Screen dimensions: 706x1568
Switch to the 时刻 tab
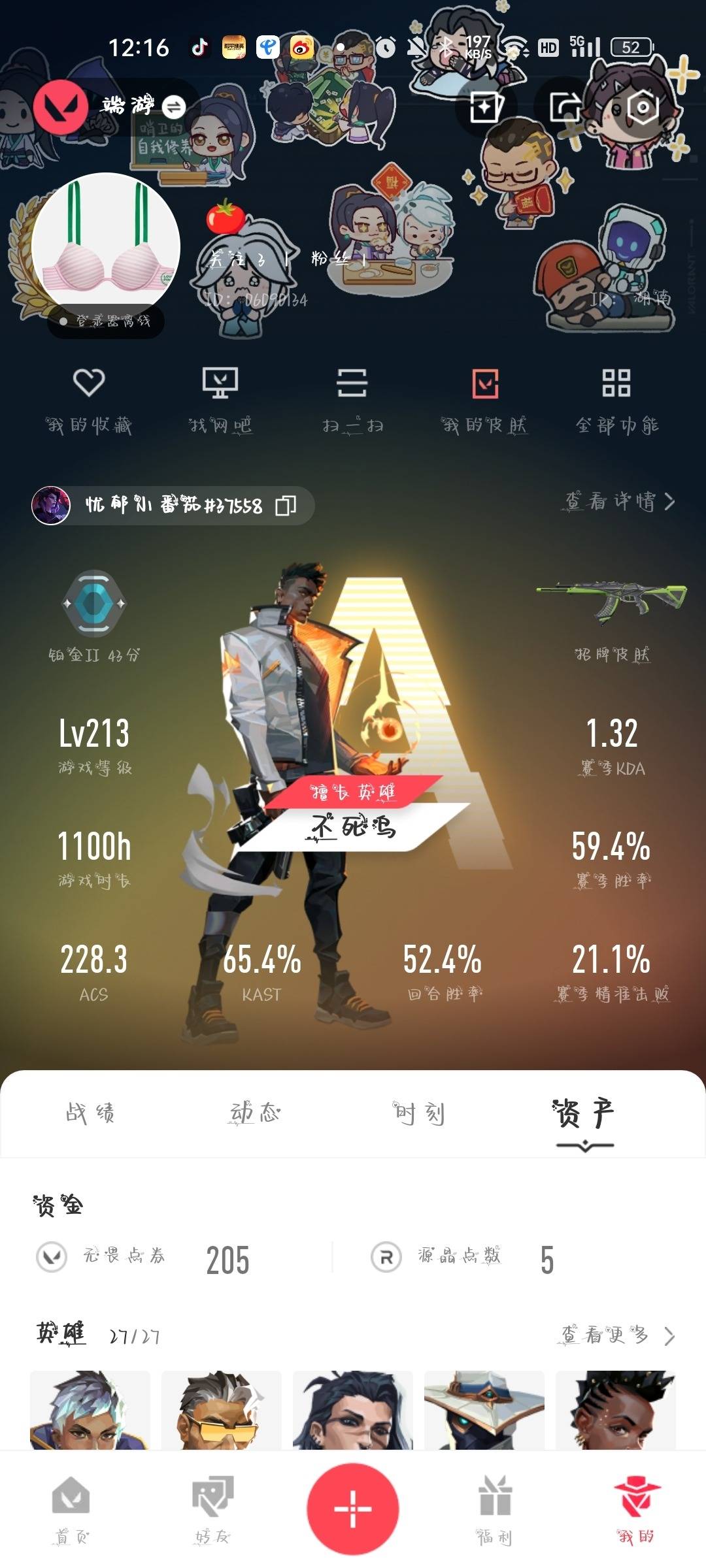point(418,1113)
